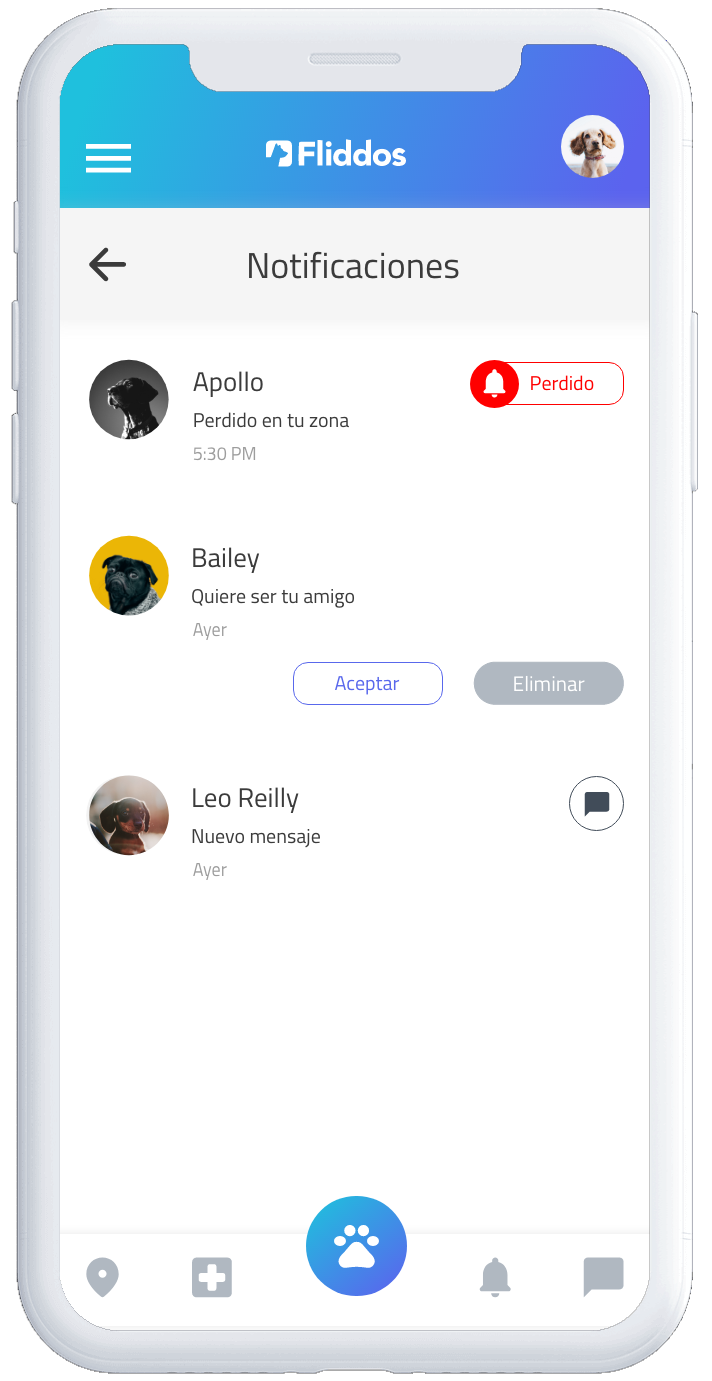Switch to the location map tab

103,1278
